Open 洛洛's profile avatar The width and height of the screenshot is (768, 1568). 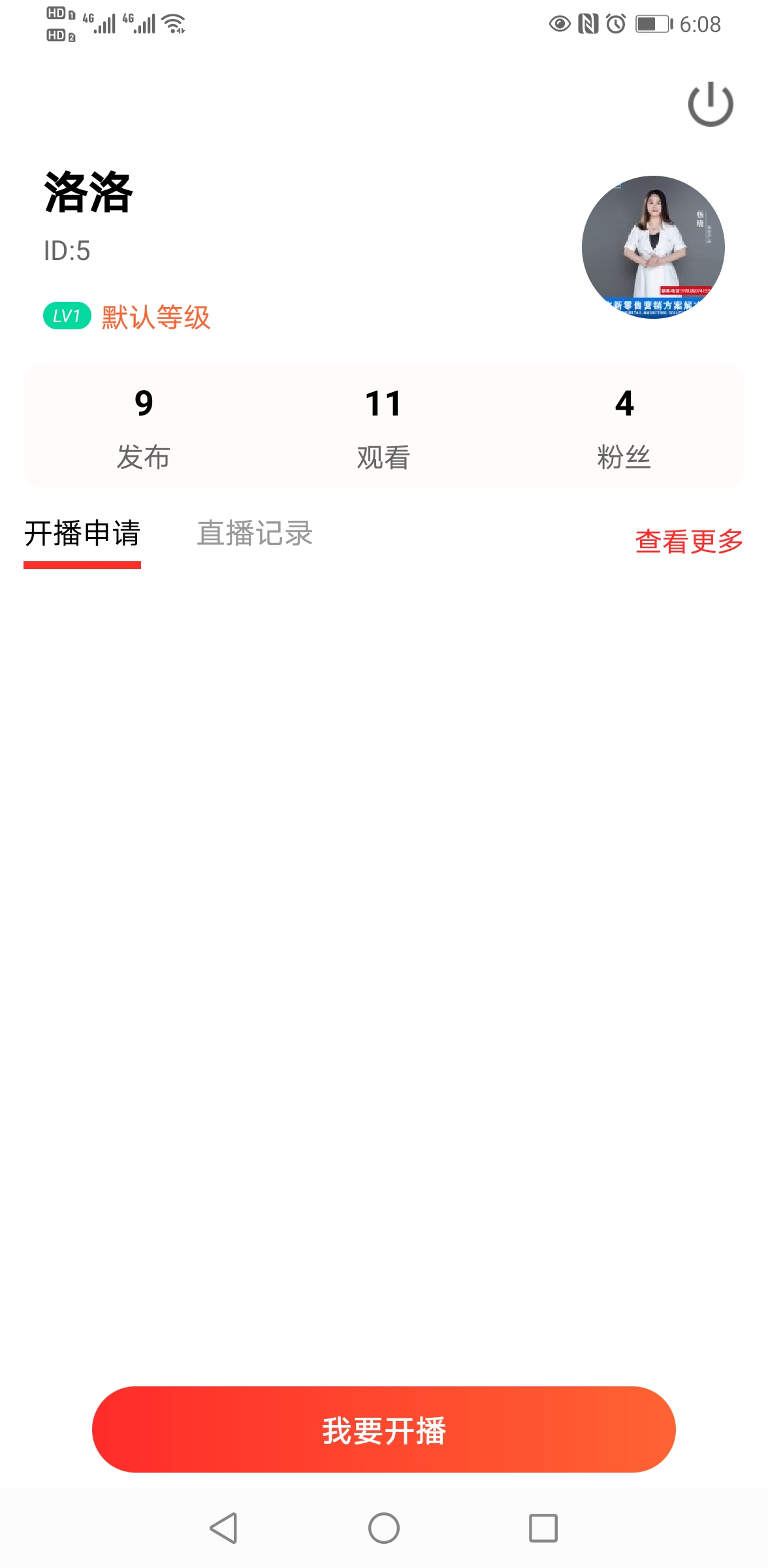(653, 247)
